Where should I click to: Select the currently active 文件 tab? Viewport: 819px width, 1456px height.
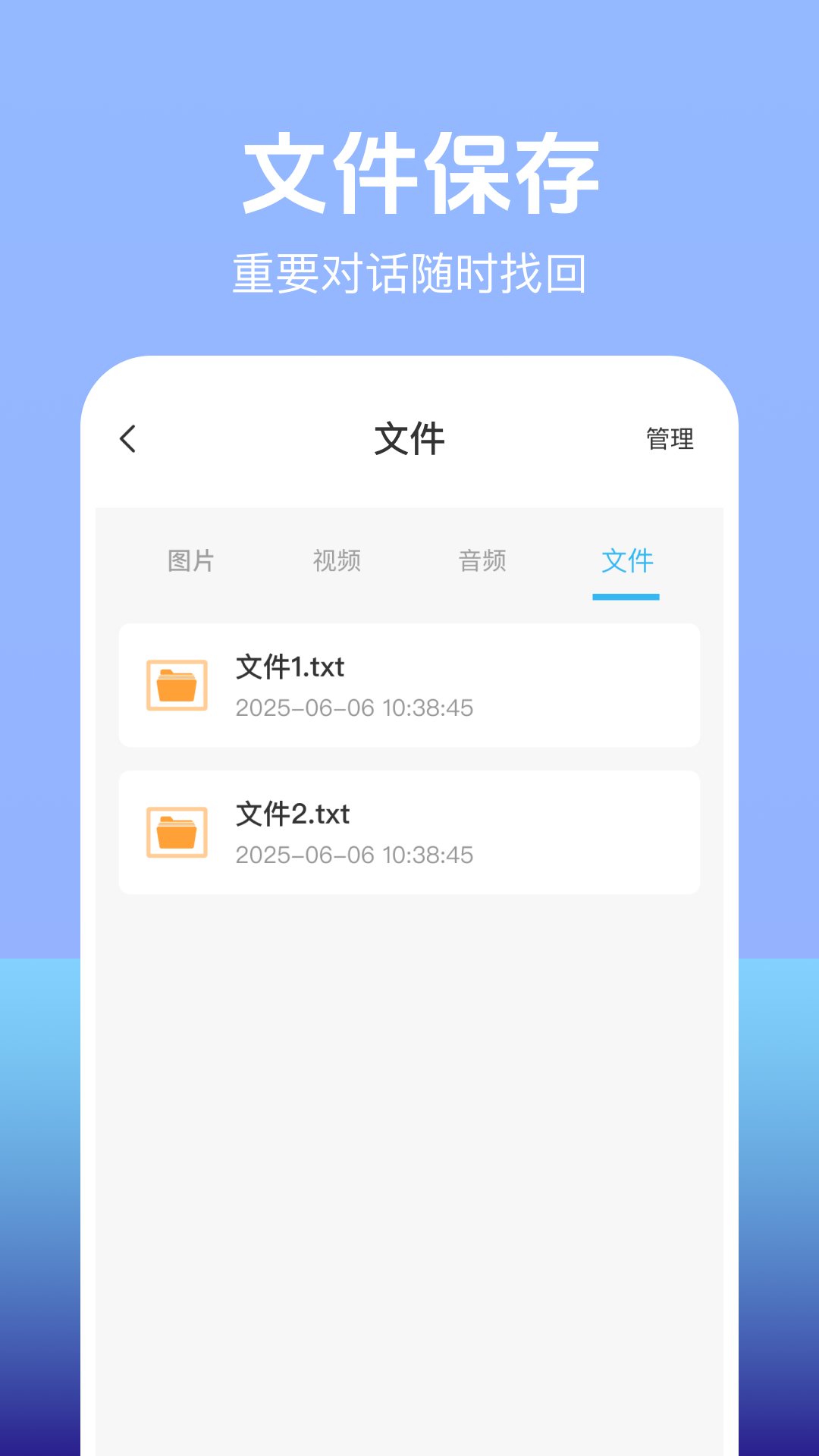click(626, 561)
